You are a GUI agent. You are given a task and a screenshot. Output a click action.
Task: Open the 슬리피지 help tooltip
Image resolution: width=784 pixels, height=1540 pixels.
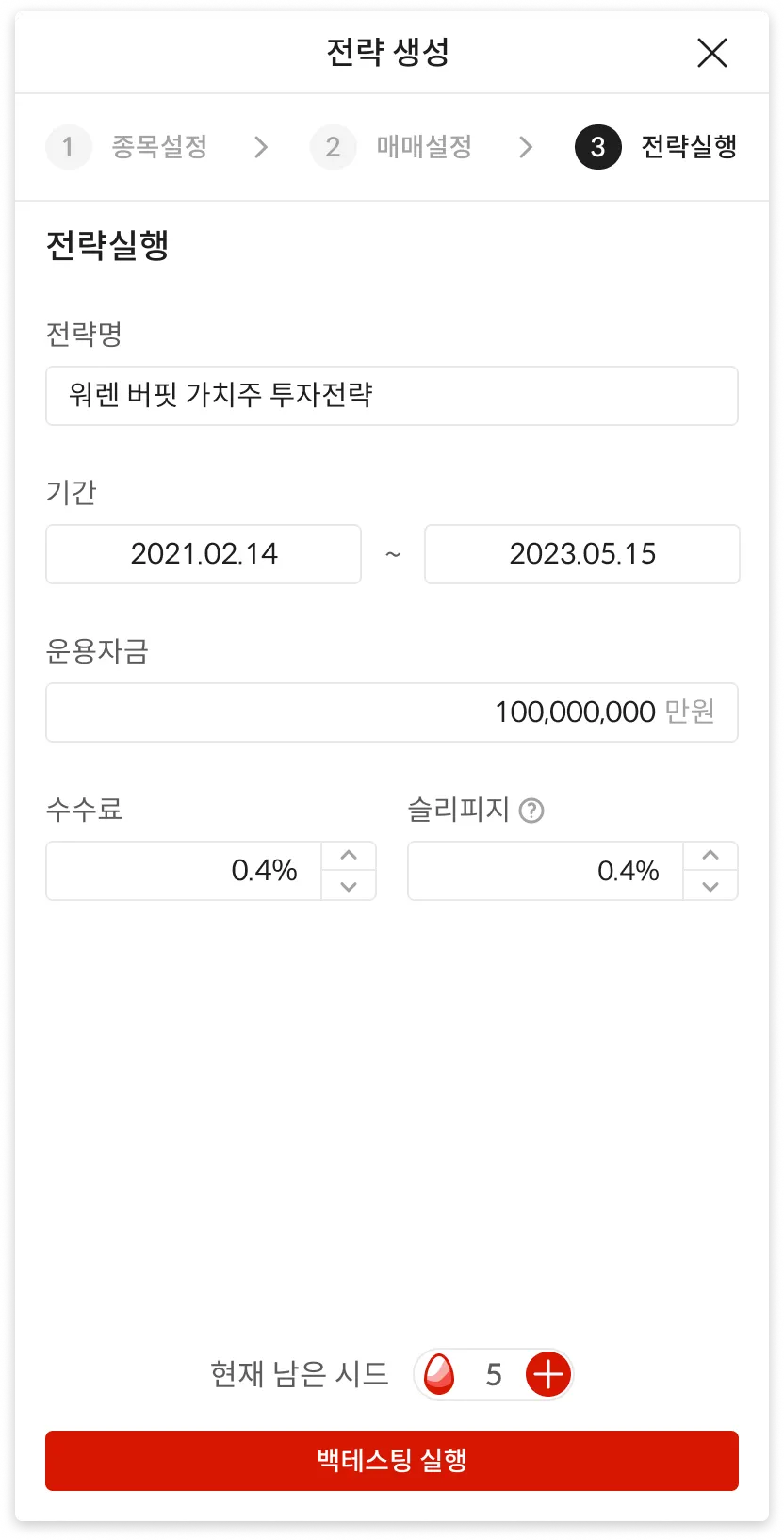pyautogui.click(x=531, y=811)
